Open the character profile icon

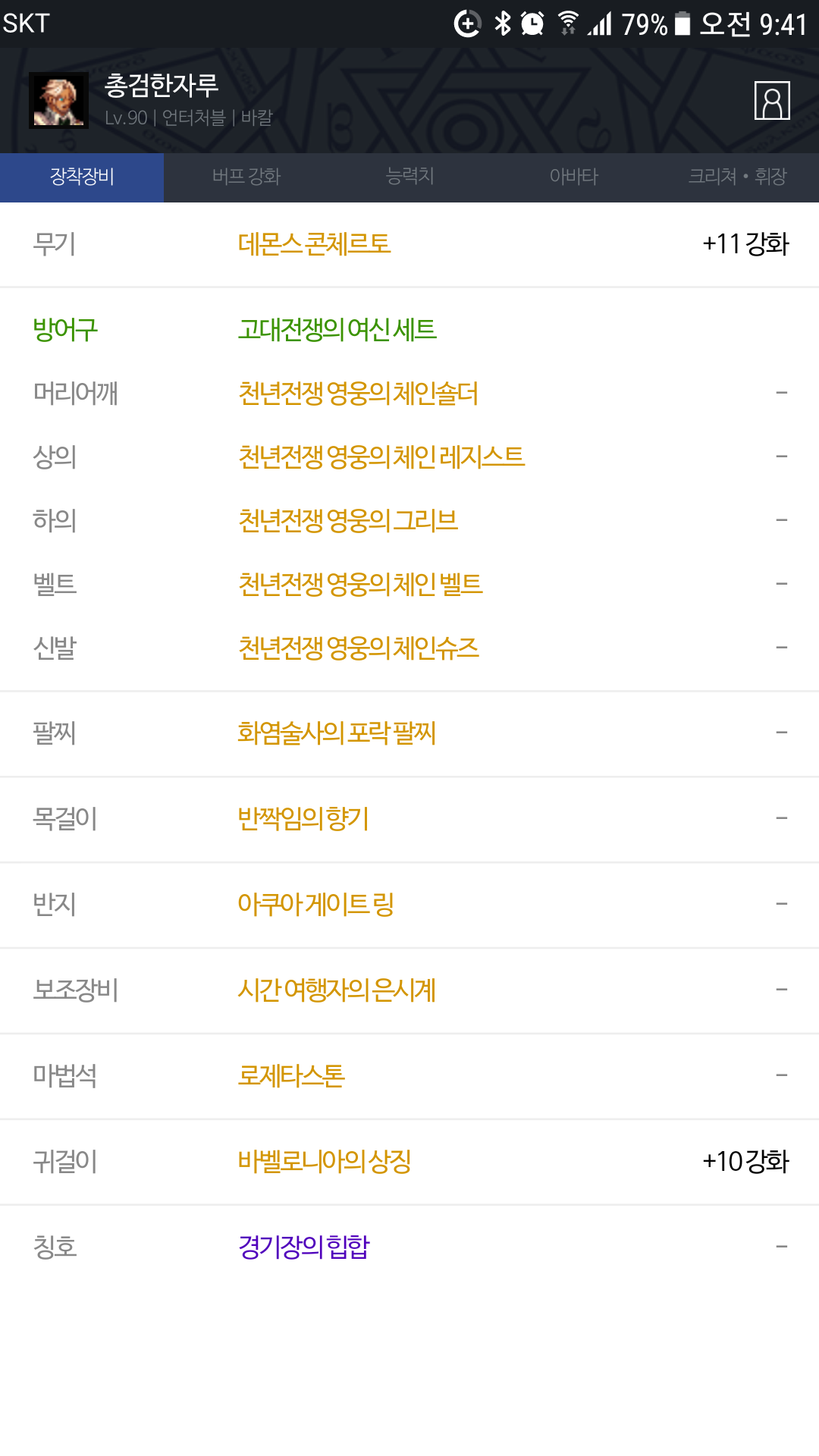772,100
